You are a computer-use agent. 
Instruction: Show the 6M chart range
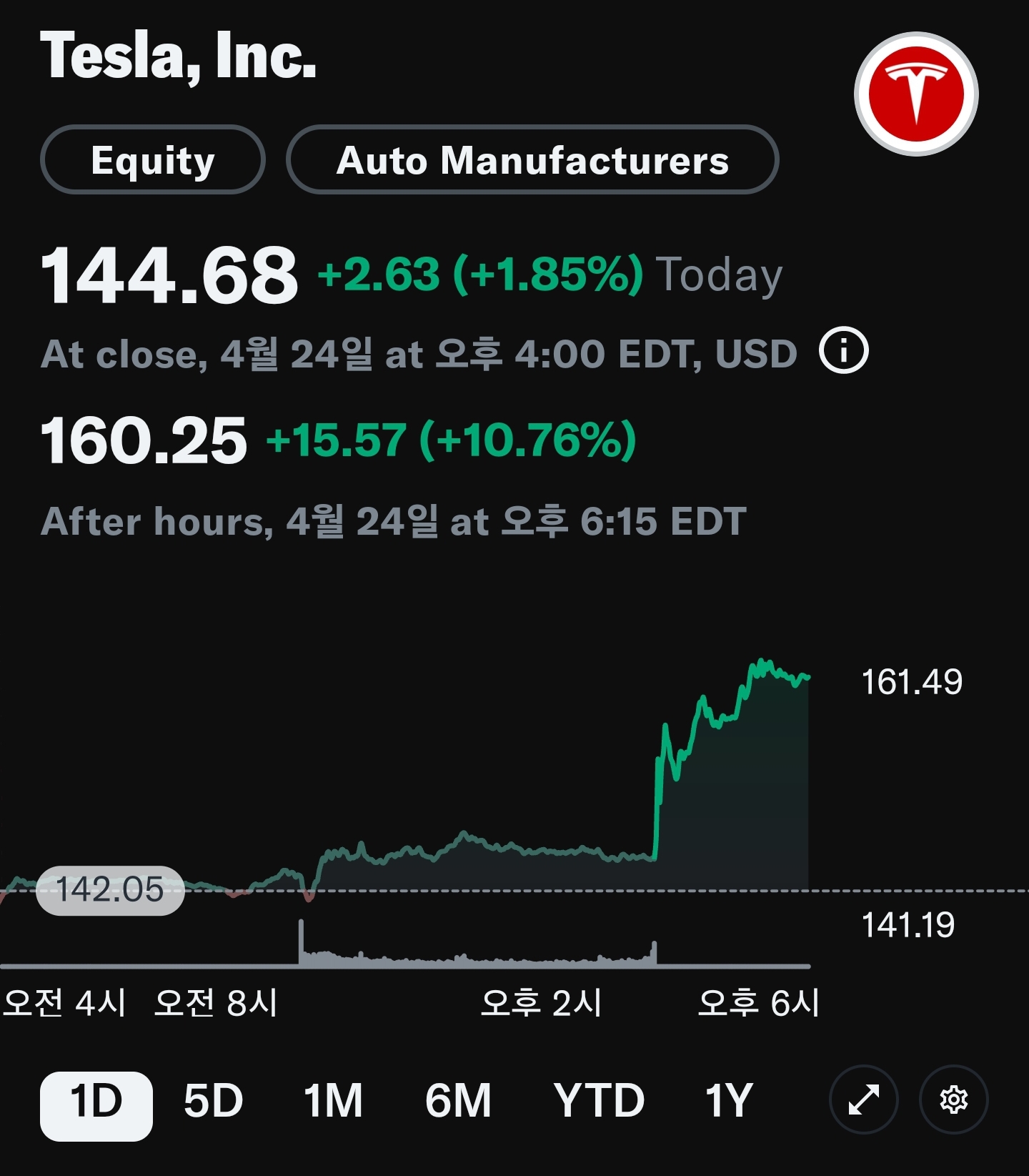[458, 1101]
